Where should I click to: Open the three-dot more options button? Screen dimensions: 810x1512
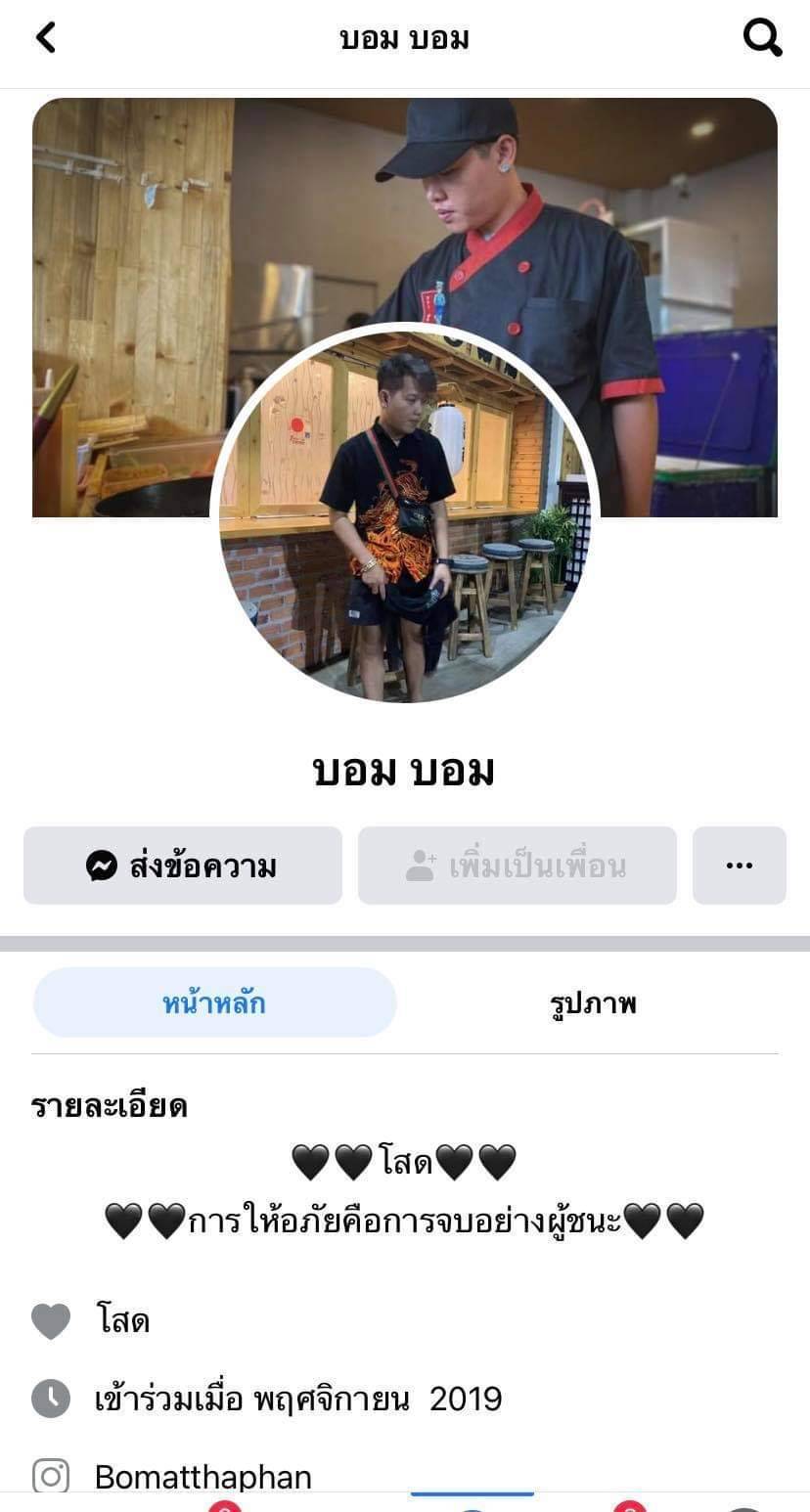tap(739, 866)
